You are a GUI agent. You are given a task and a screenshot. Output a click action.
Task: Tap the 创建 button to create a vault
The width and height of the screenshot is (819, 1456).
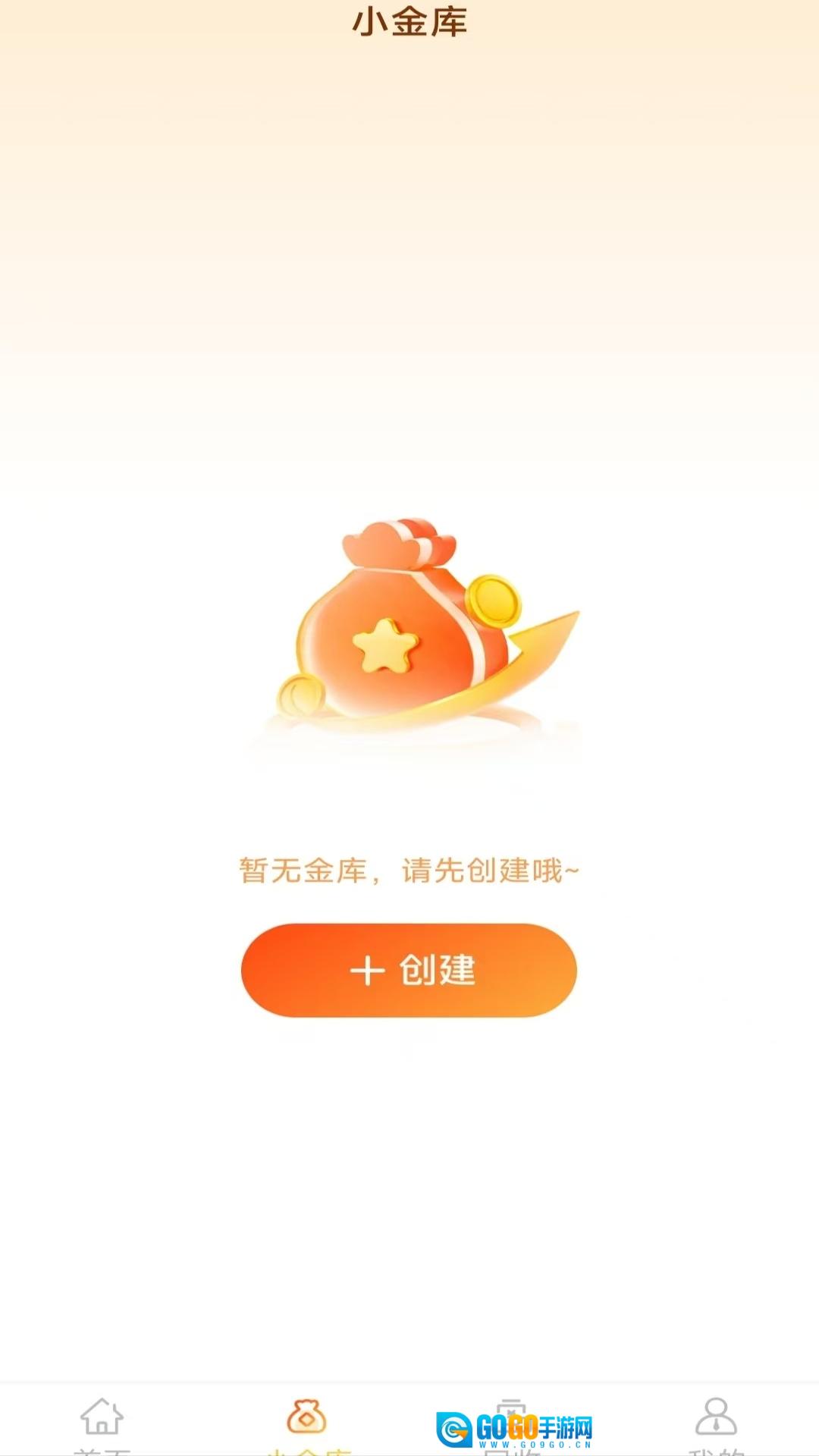click(x=409, y=970)
